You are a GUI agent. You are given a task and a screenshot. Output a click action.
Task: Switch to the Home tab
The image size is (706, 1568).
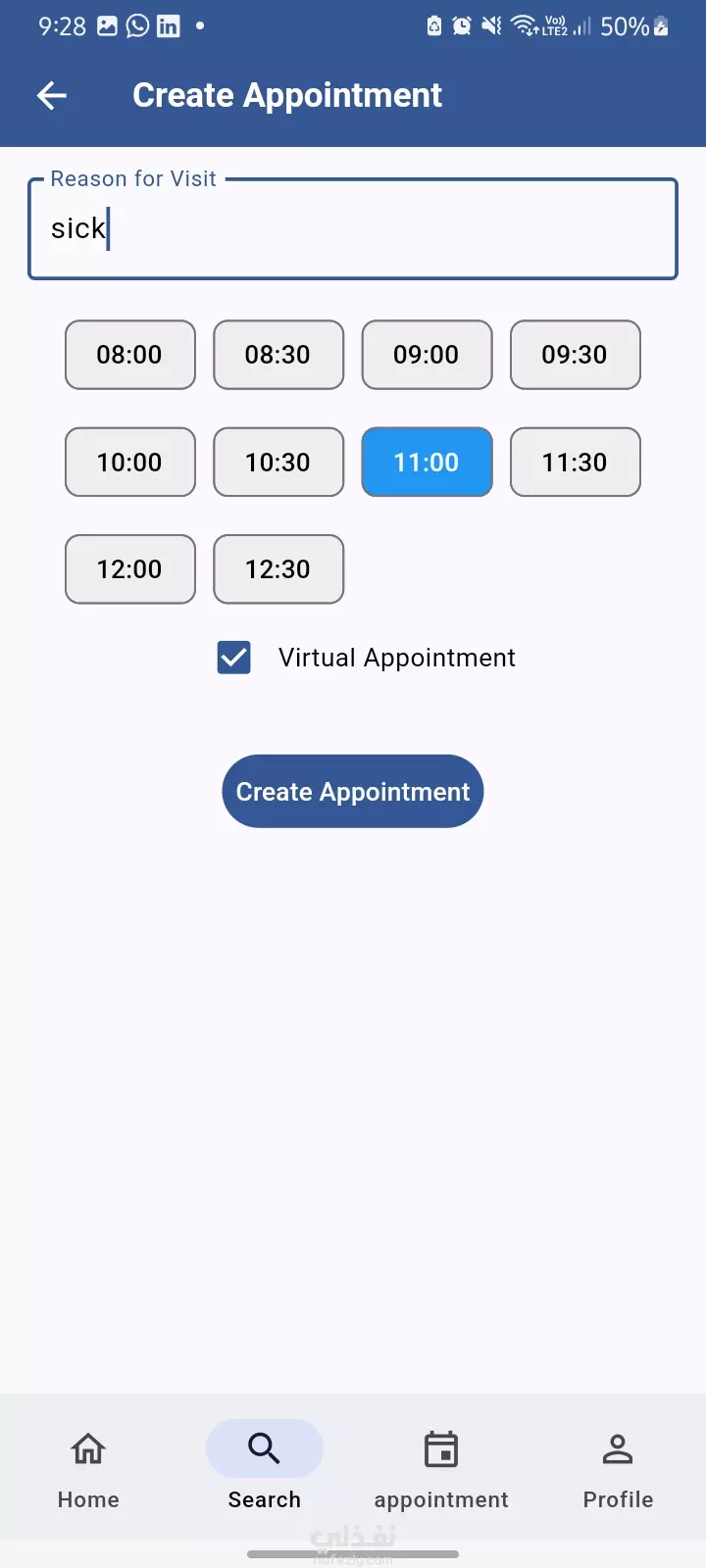point(88,1468)
